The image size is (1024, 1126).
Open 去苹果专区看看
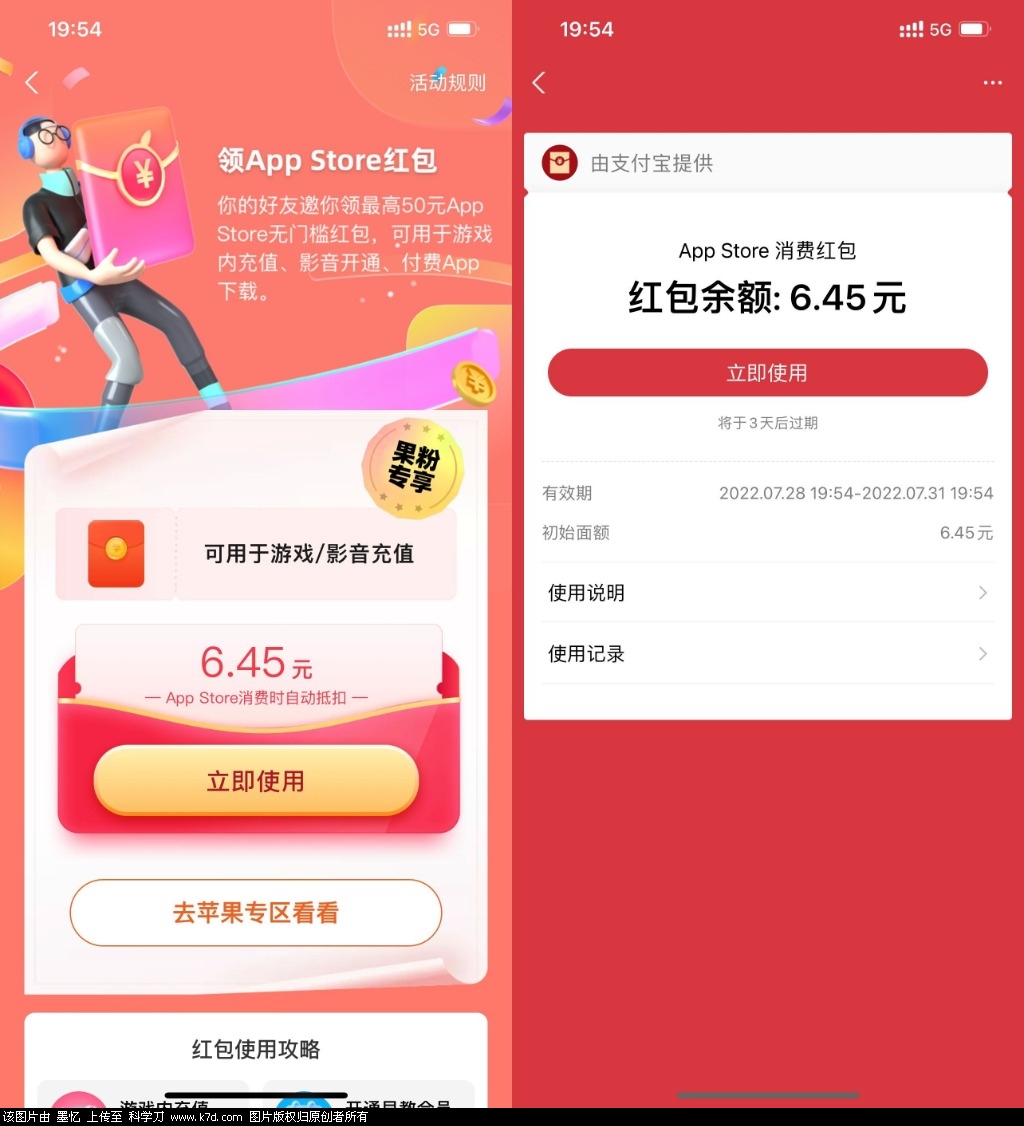(x=256, y=912)
